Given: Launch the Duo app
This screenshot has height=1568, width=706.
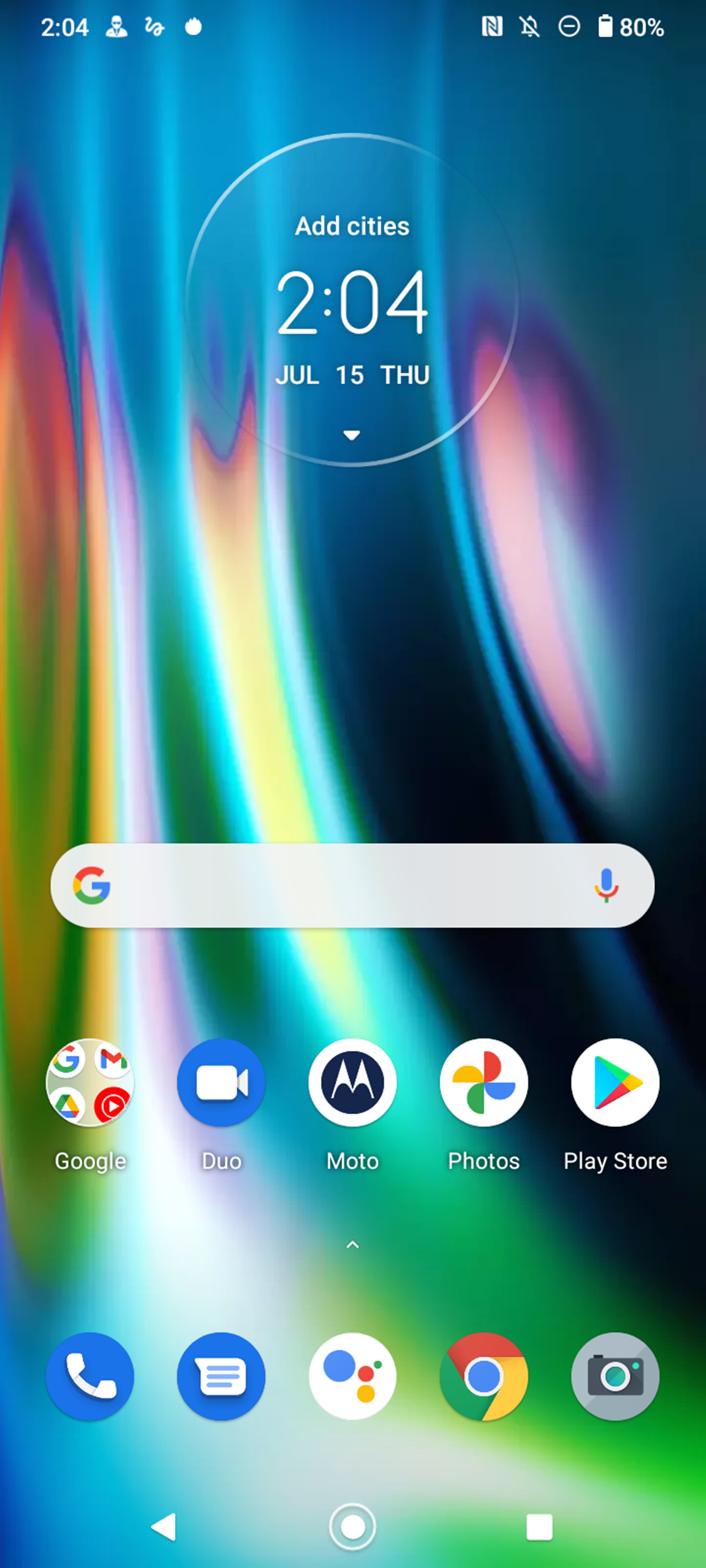Looking at the screenshot, I should pos(221,1082).
